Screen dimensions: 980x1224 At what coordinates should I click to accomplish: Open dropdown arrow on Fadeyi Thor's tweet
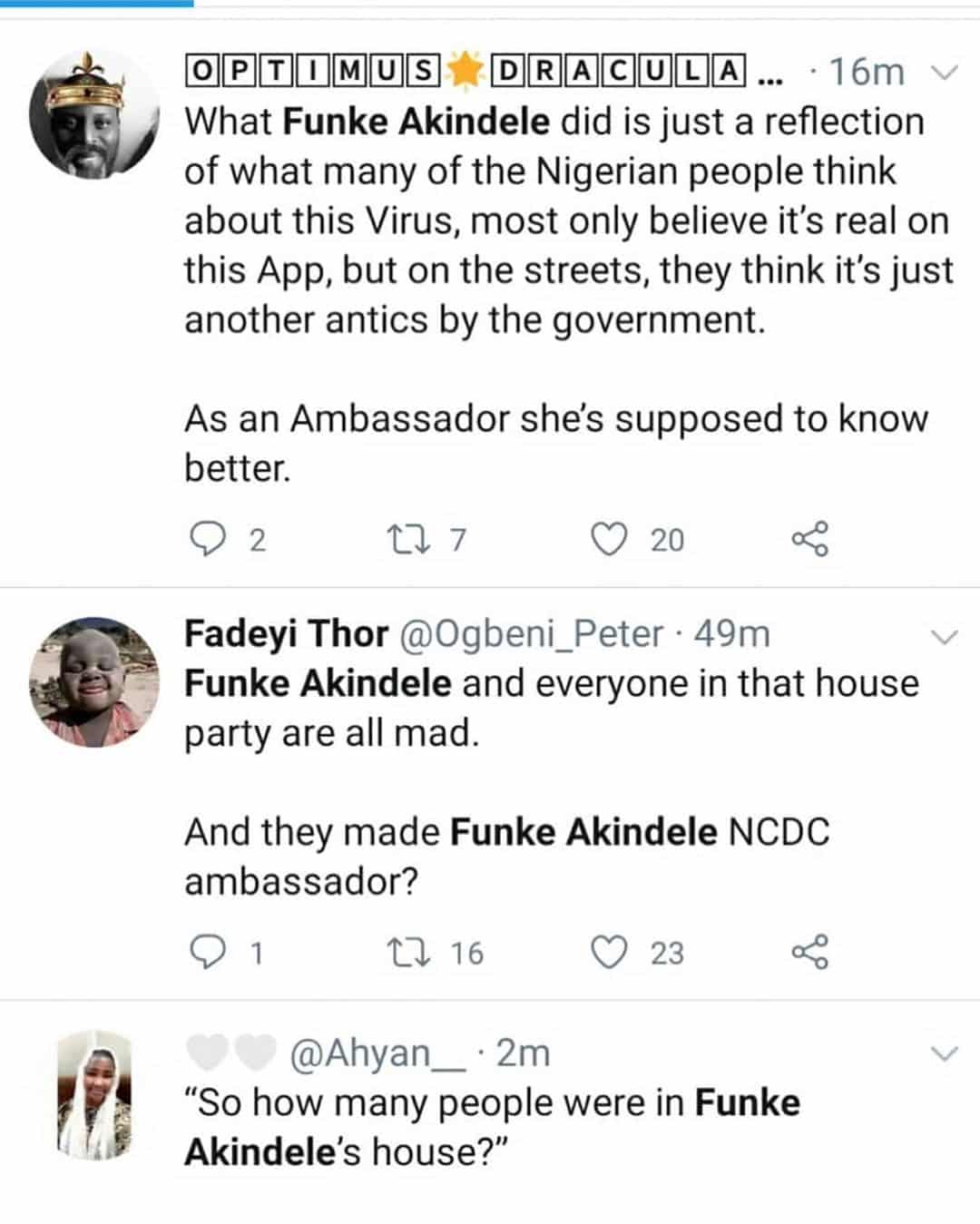(945, 636)
